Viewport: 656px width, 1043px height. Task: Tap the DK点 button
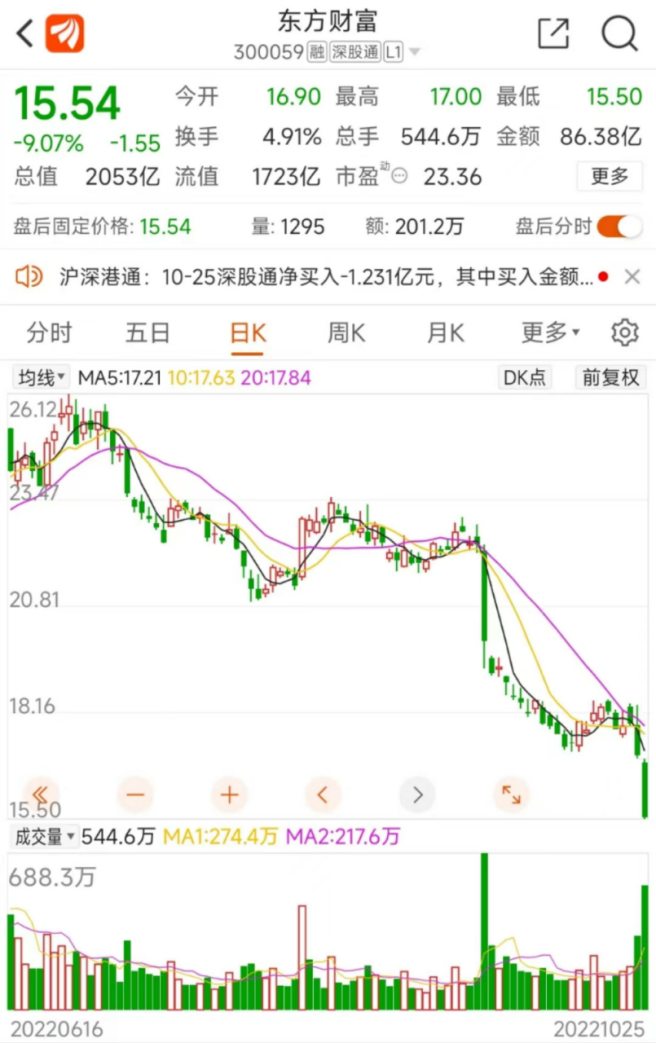tap(525, 378)
